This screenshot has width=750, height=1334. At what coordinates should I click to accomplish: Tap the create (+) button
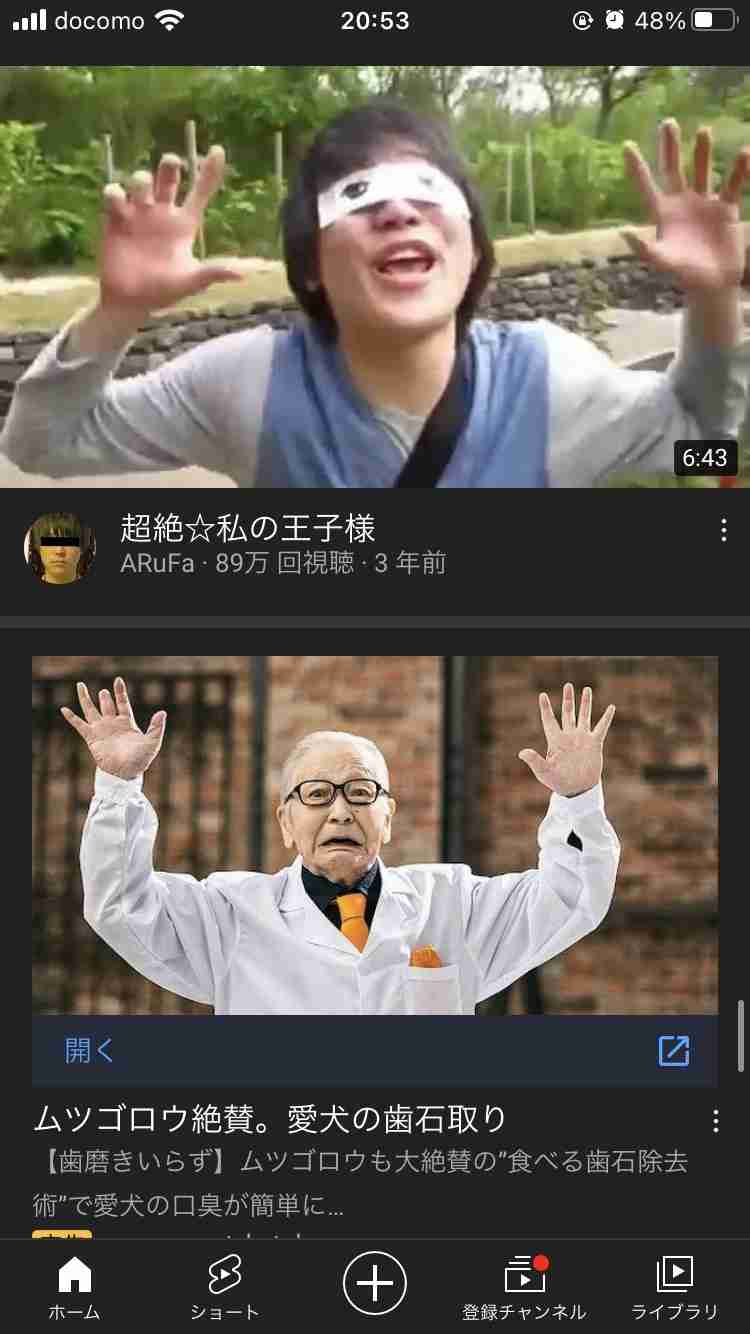[374, 1281]
